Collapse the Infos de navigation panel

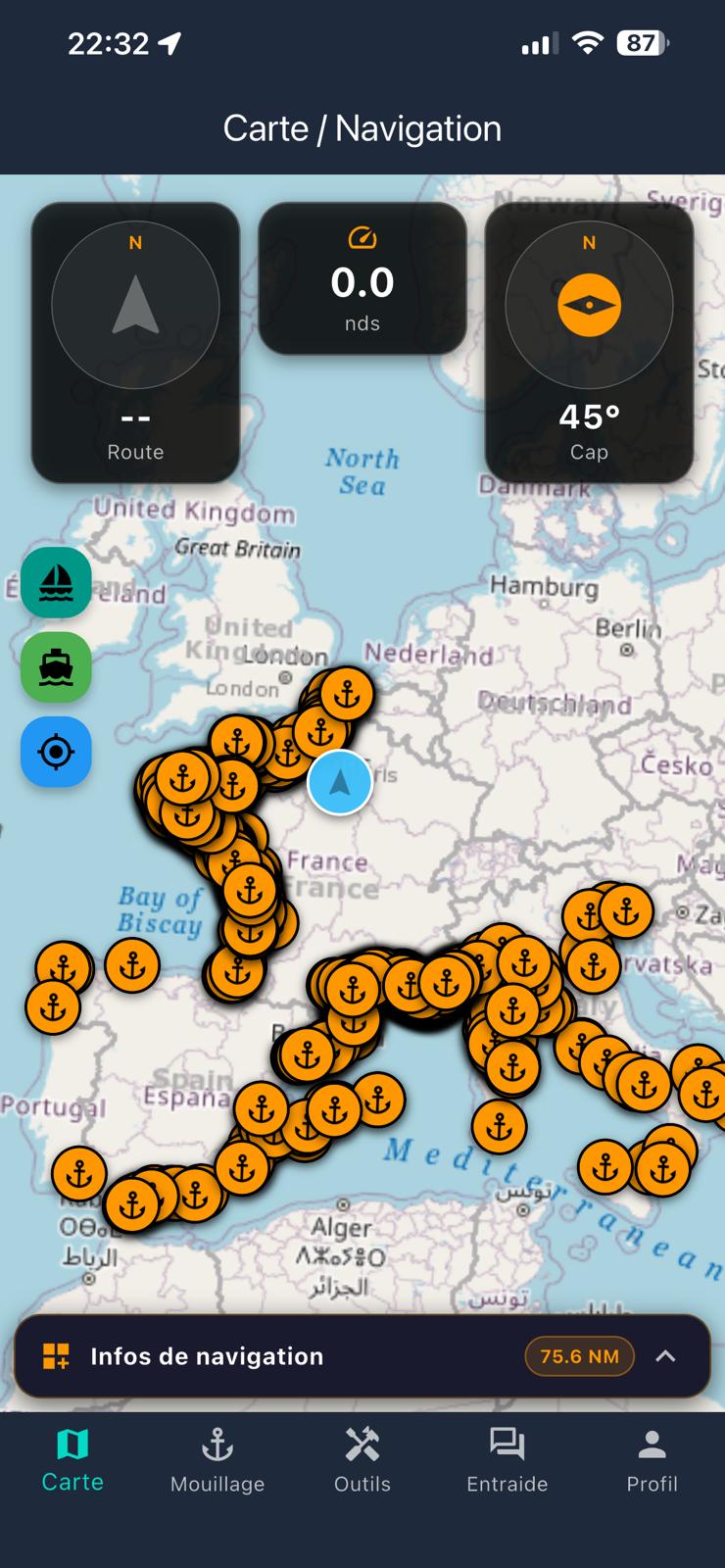tap(666, 1356)
